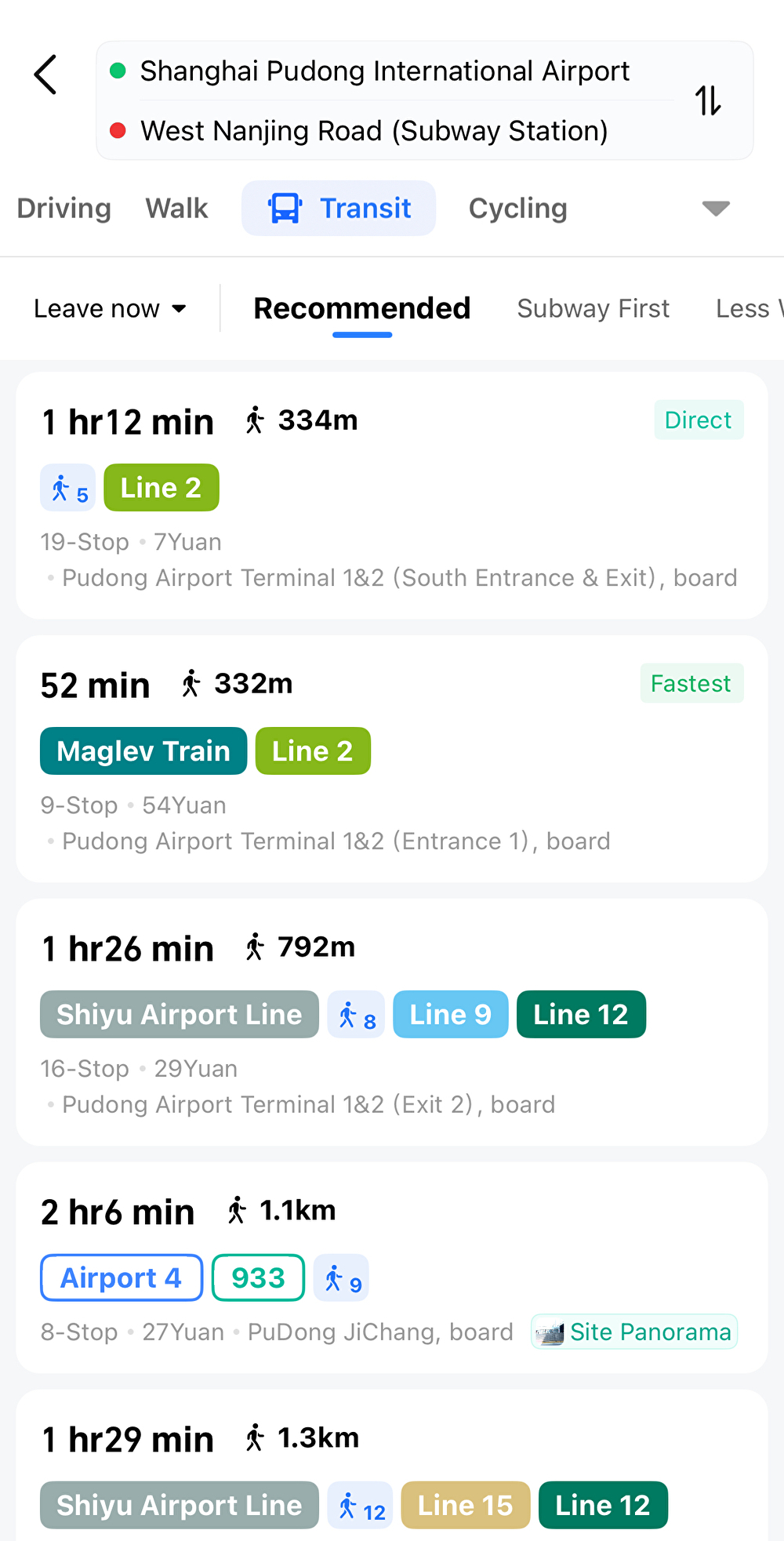
Task: Edit the West Nanjing Road destination field
Action: (x=374, y=131)
